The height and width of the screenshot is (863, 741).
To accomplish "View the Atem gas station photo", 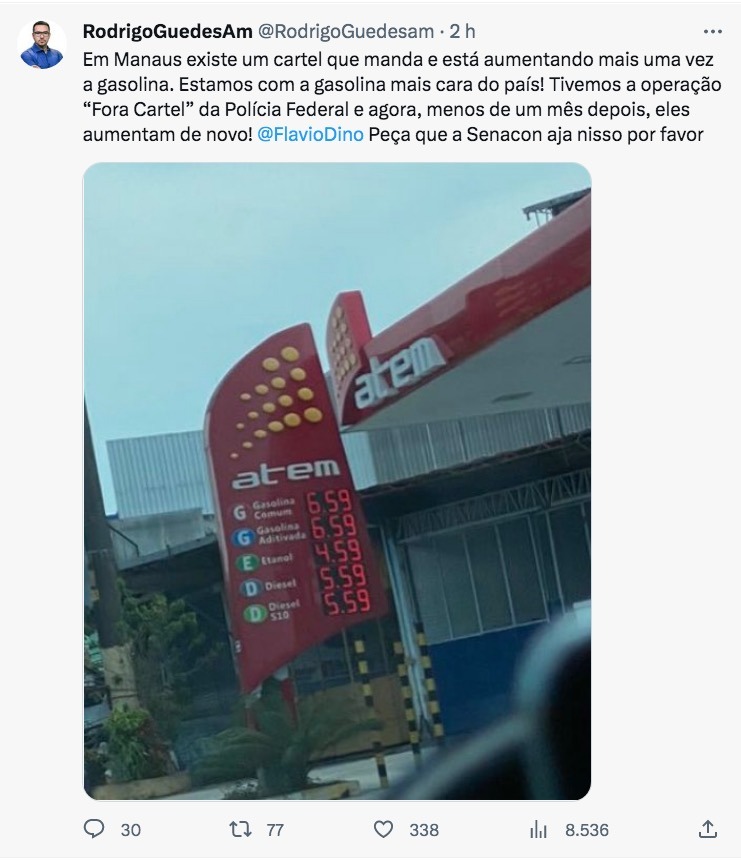I will click(x=337, y=481).
